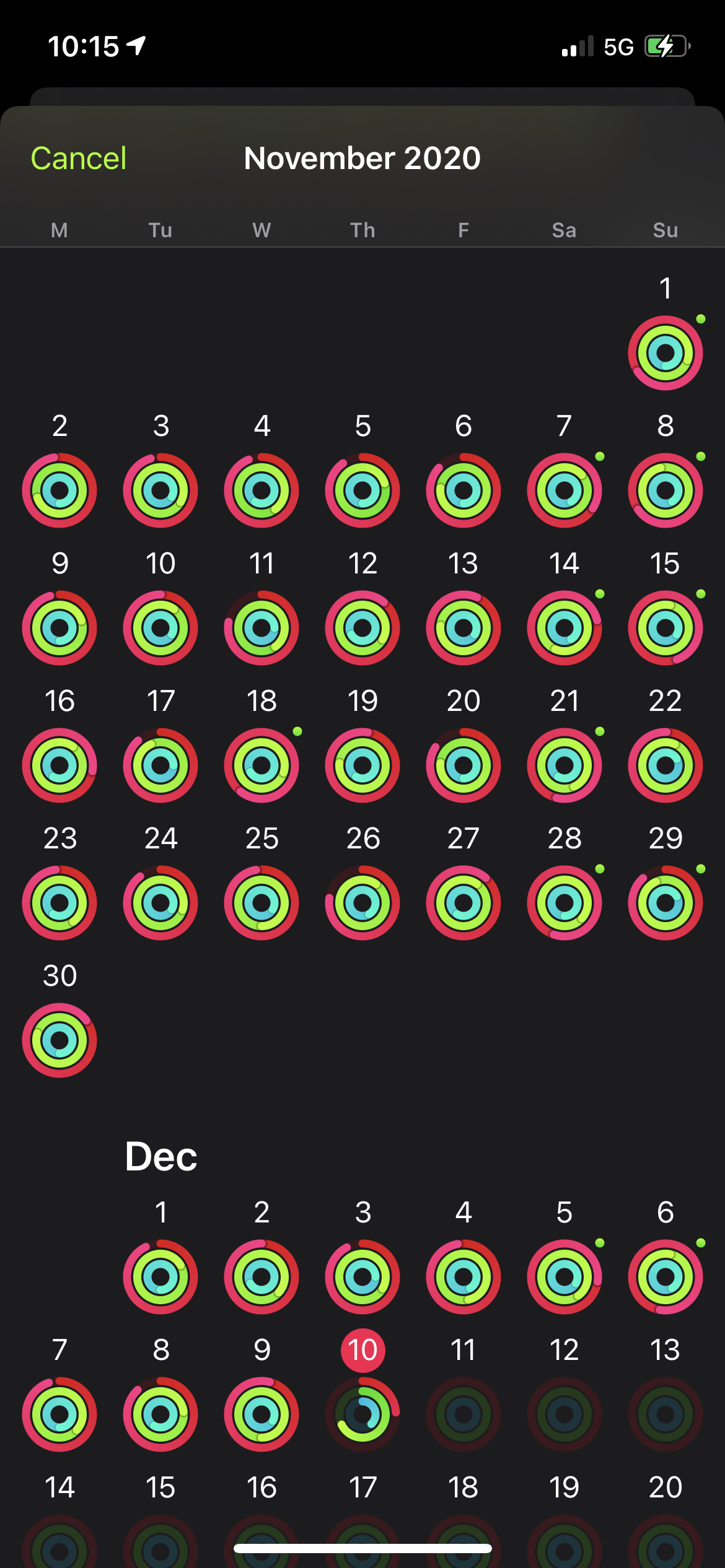Select November 26 activity rings

(362, 902)
